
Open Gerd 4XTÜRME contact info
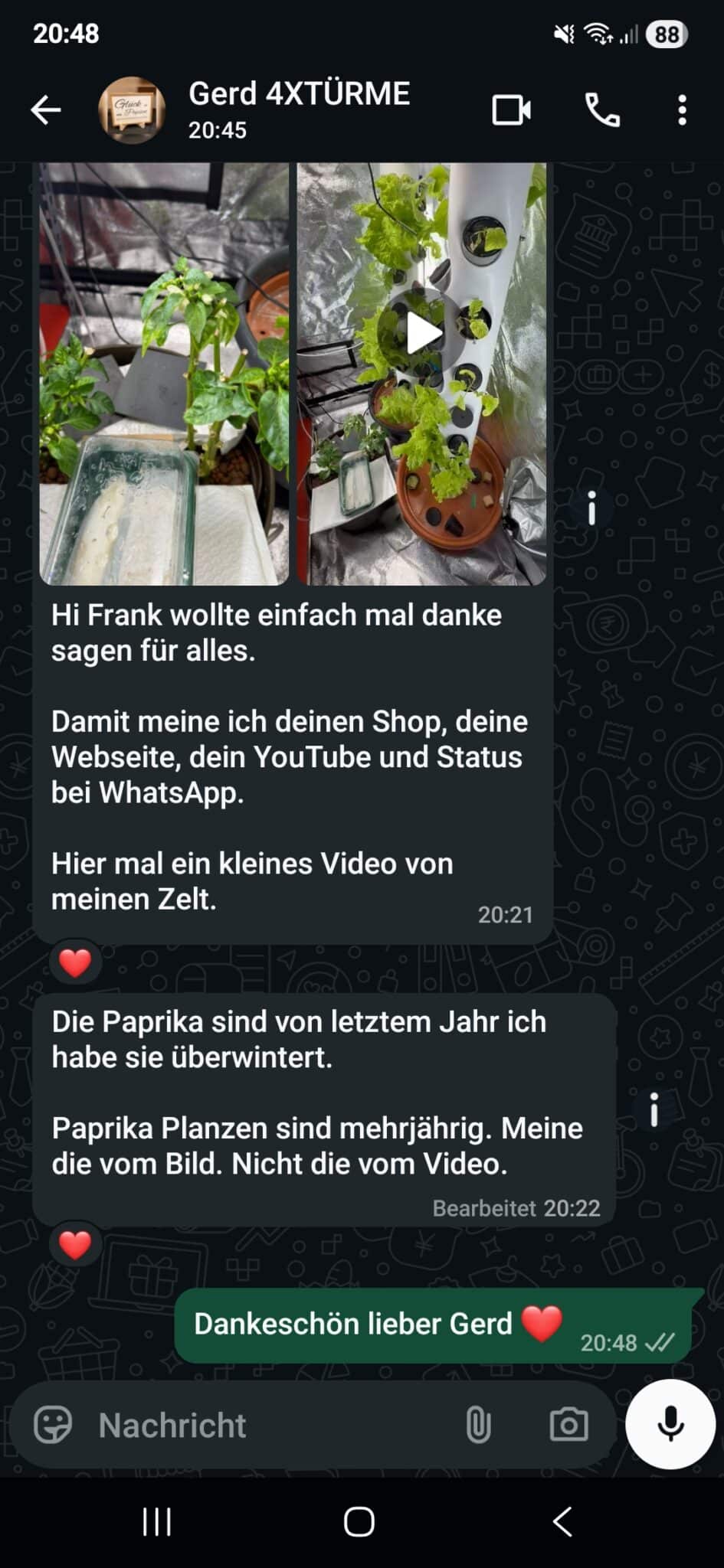coord(299,109)
